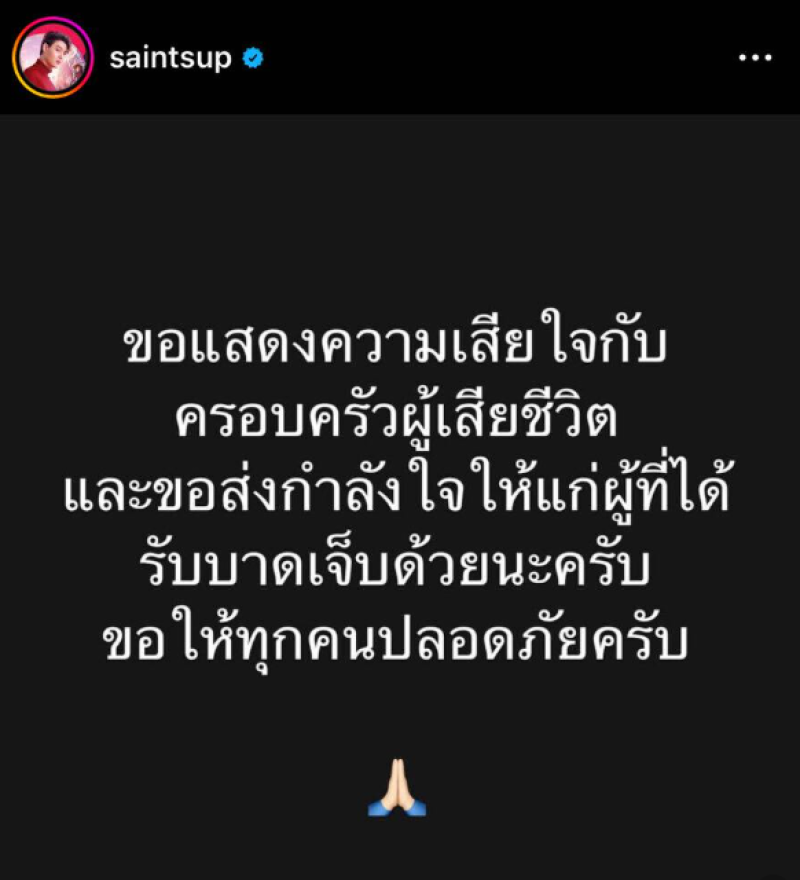Open the three-dot overflow menu
800x880 pixels.
point(755,58)
